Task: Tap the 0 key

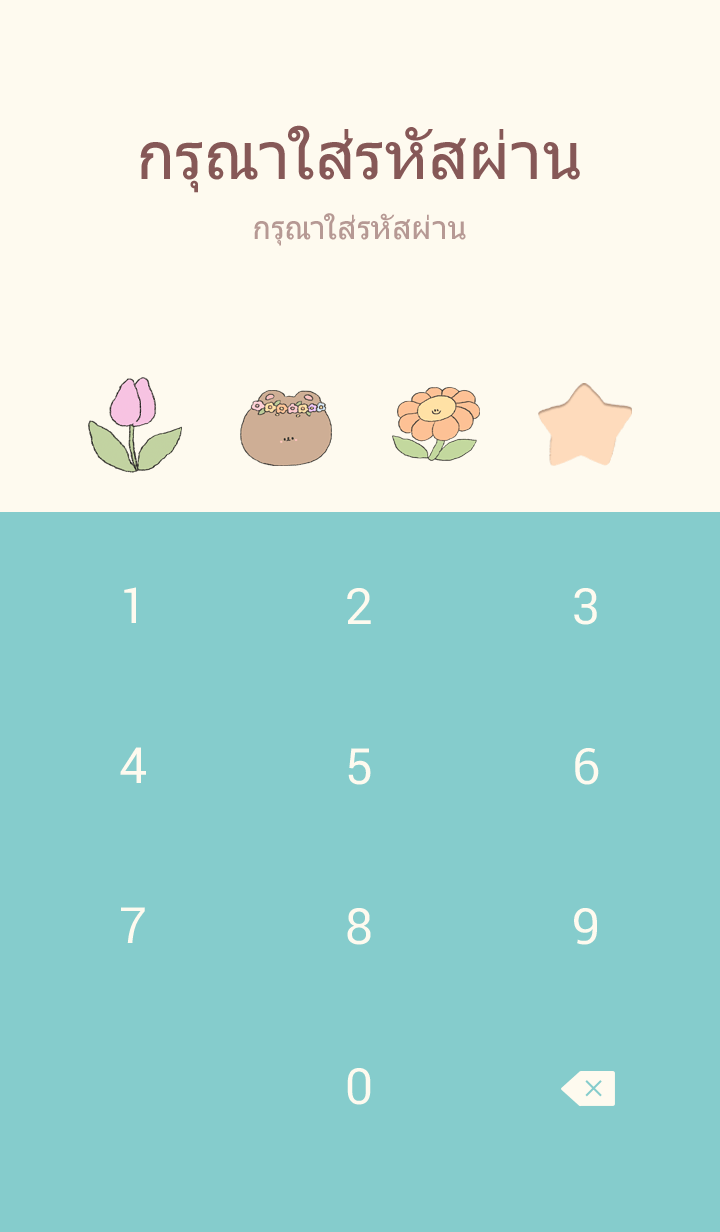Action: (x=359, y=1087)
